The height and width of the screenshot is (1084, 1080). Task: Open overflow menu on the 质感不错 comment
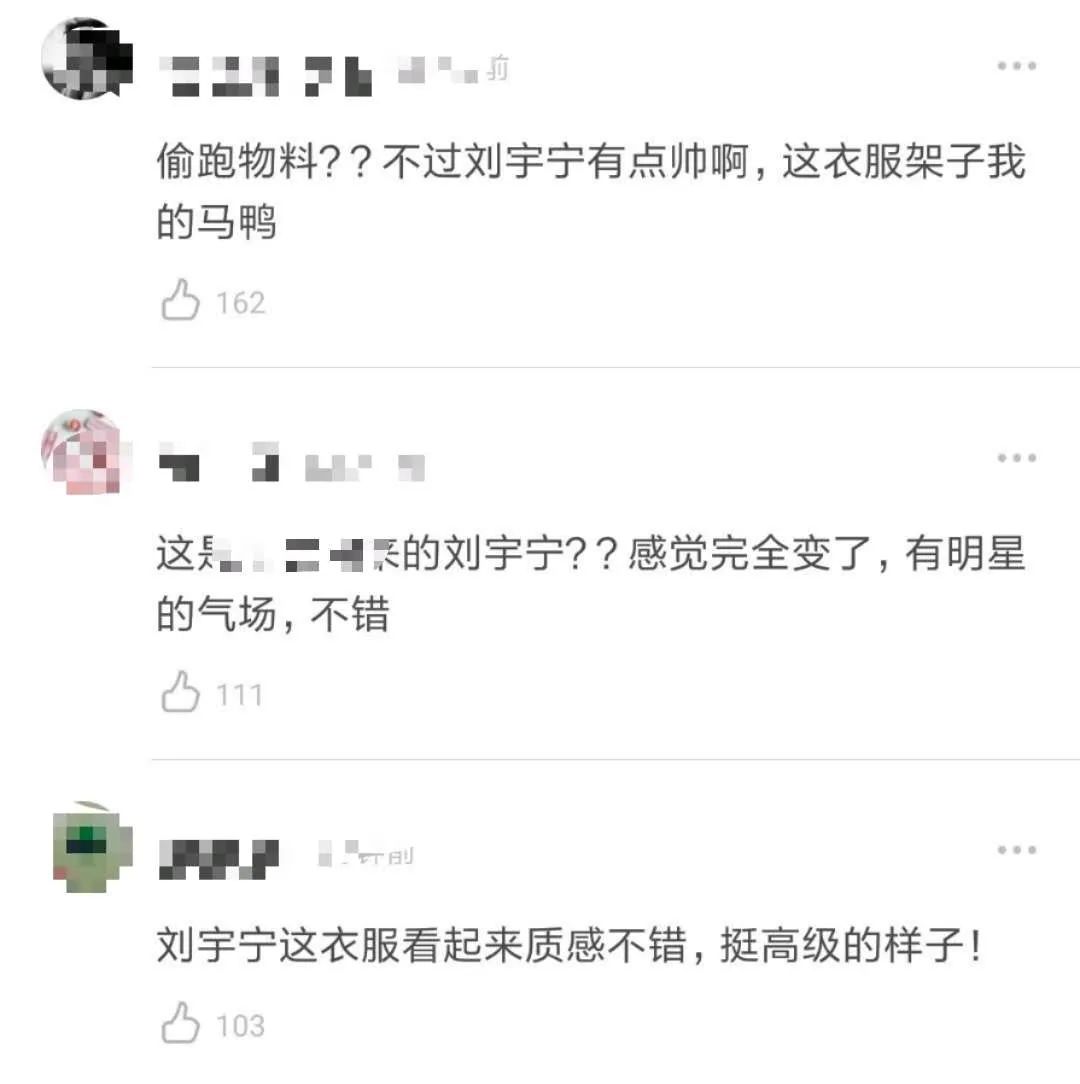[1016, 850]
